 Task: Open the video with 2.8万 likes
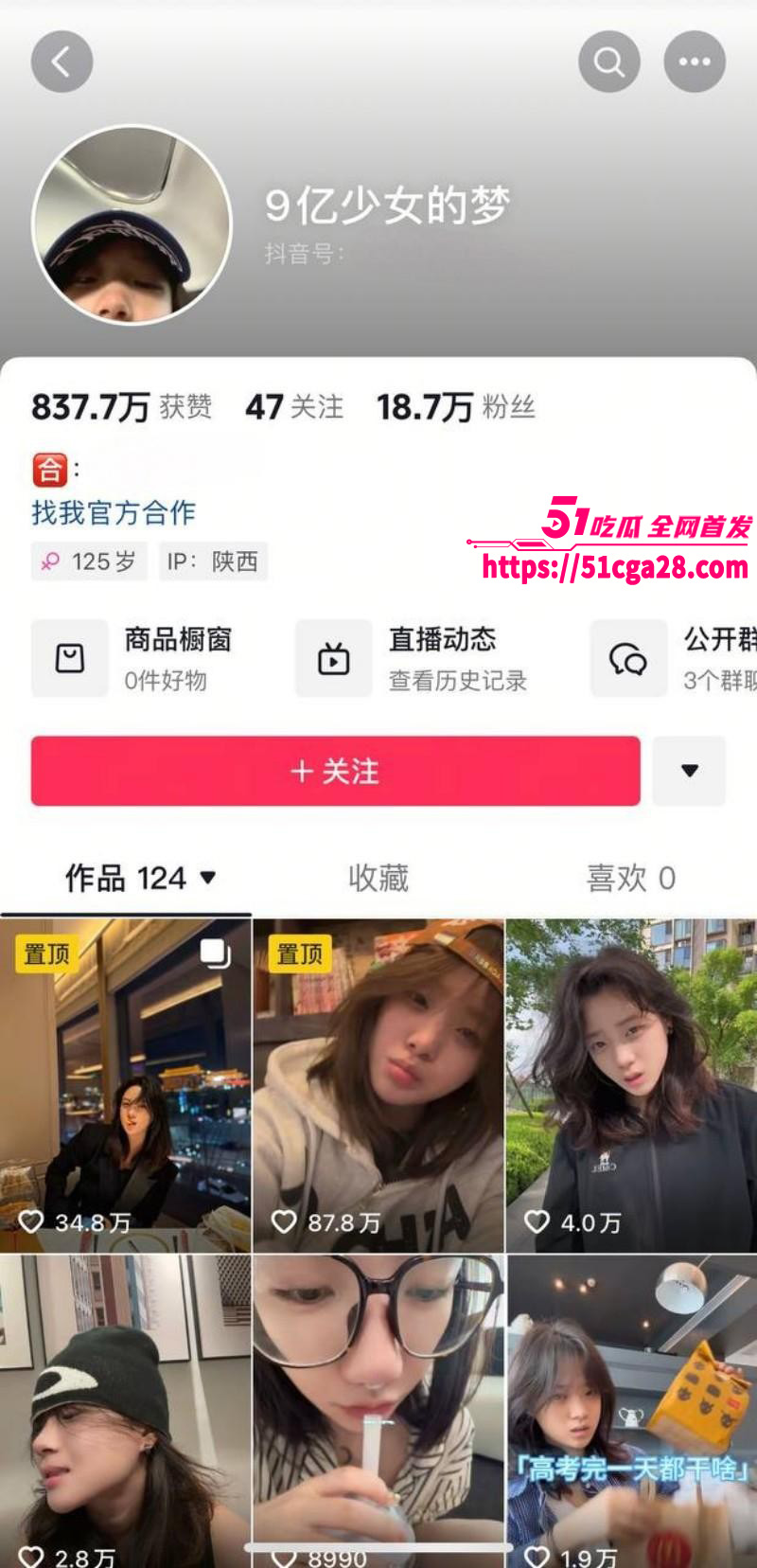coord(125,1411)
